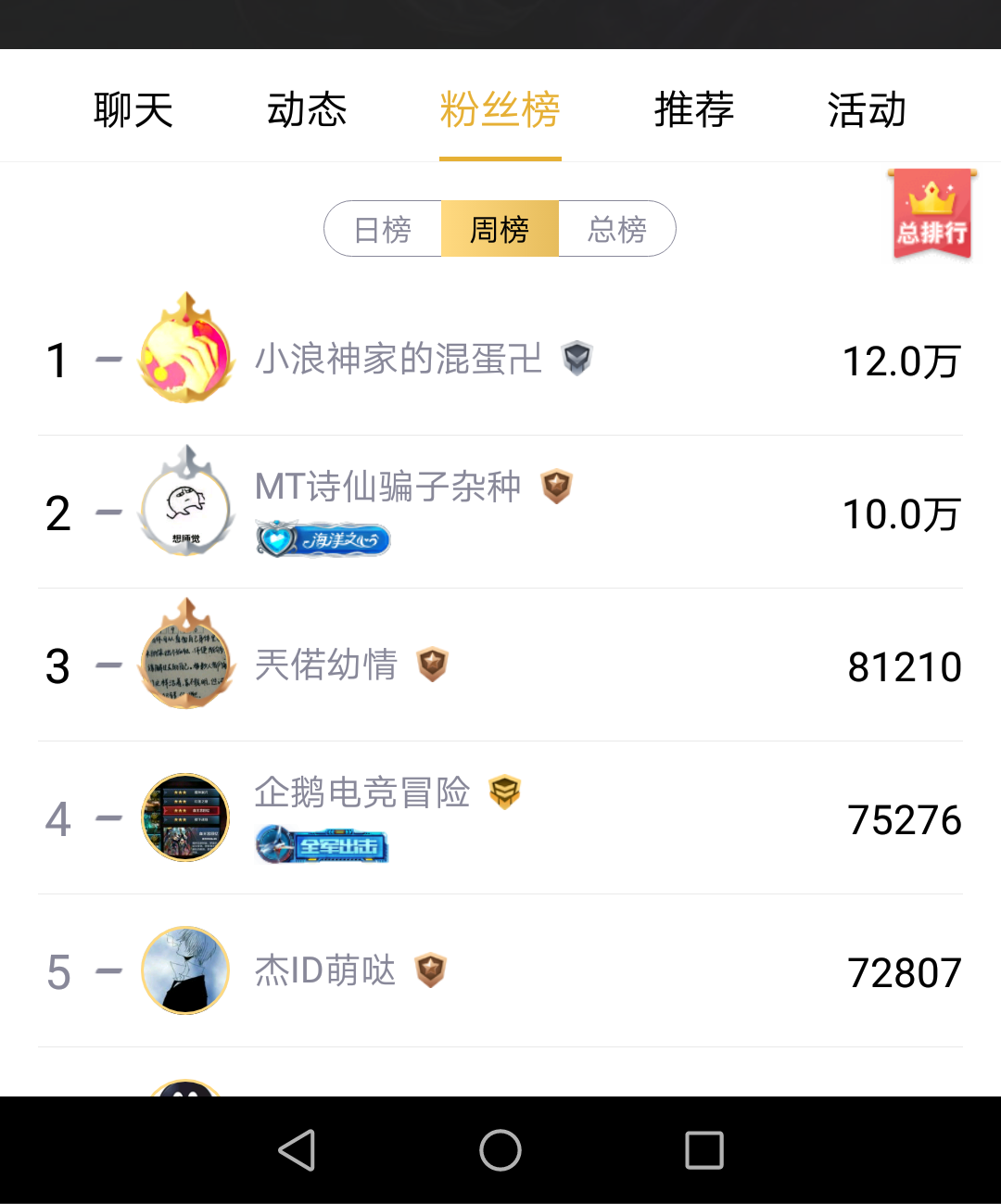
Task: Open the 总排行 ranking badge
Action: pyautogui.click(x=931, y=216)
